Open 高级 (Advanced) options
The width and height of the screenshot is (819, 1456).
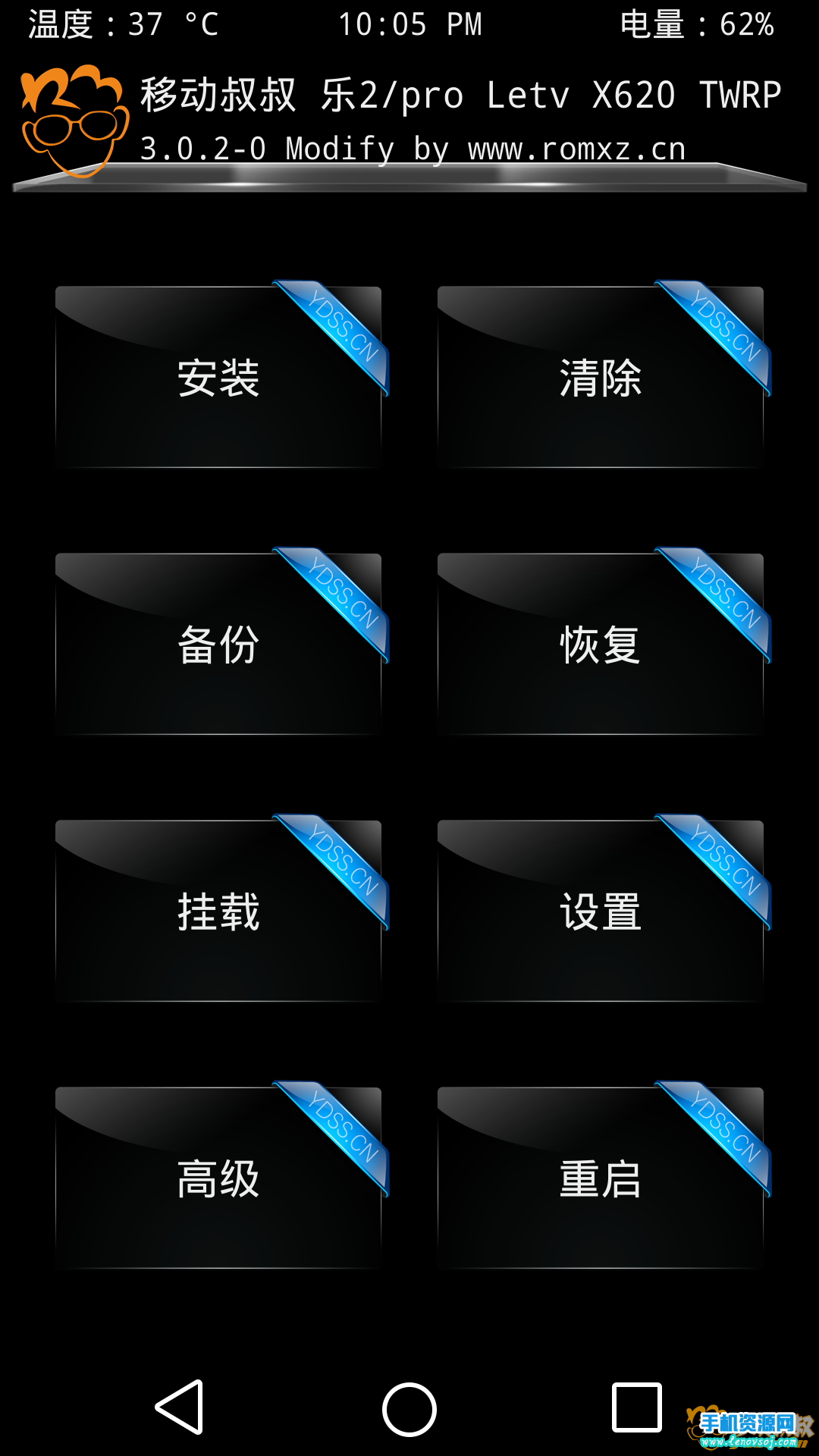point(218,1178)
